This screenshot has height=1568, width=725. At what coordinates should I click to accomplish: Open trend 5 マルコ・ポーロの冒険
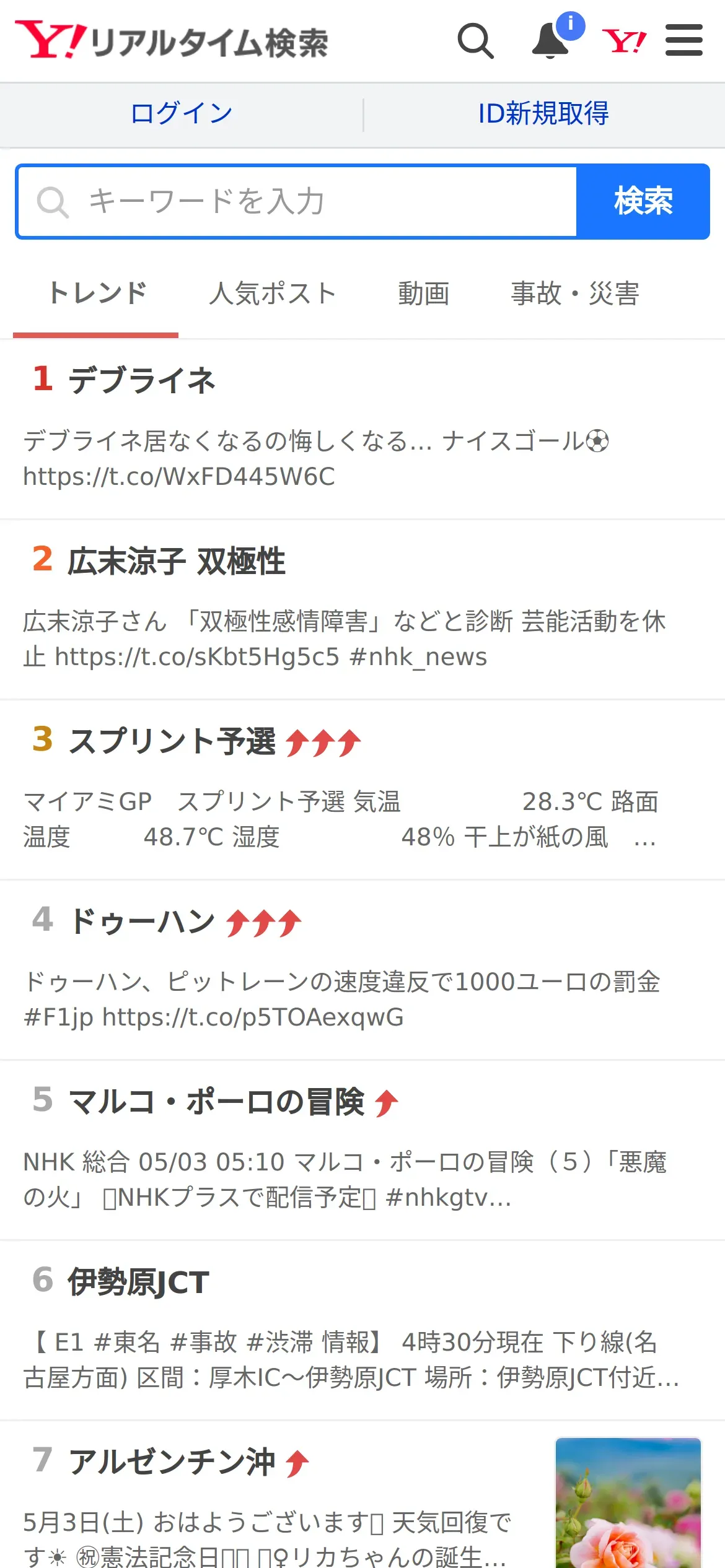(x=362, y=1151)
